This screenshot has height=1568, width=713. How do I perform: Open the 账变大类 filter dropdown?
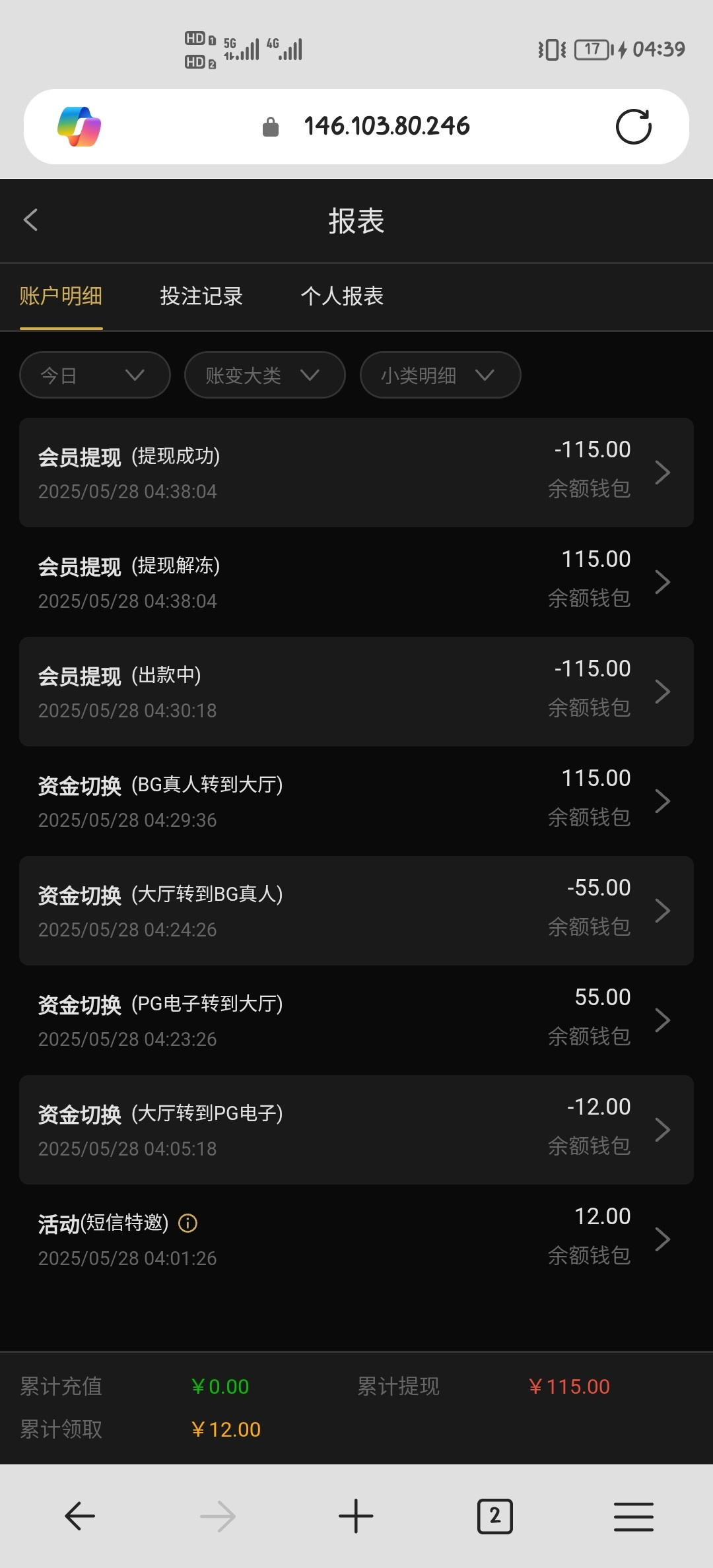(x=264, y=375)
